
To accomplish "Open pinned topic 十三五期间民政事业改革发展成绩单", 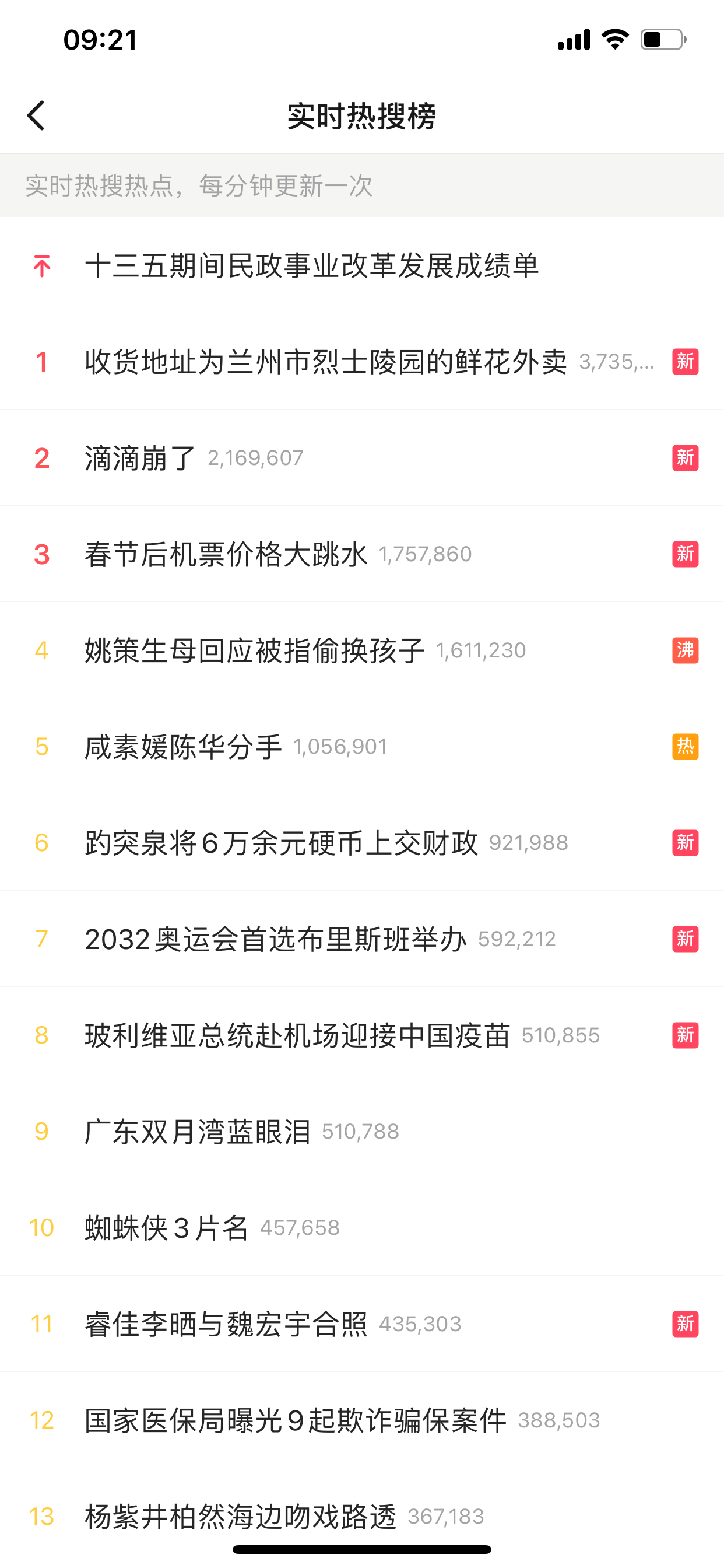I will 362,265.
